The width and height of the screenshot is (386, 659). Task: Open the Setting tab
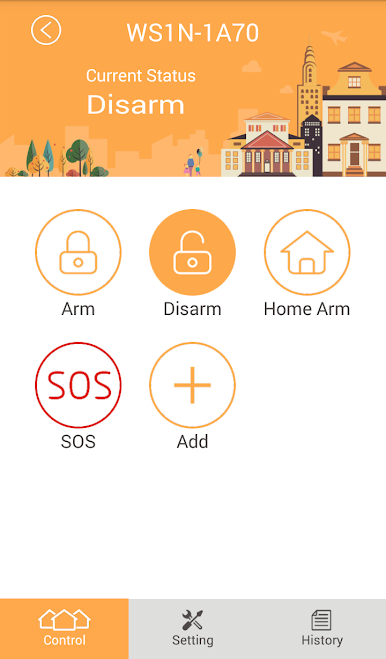coord(193,629)
